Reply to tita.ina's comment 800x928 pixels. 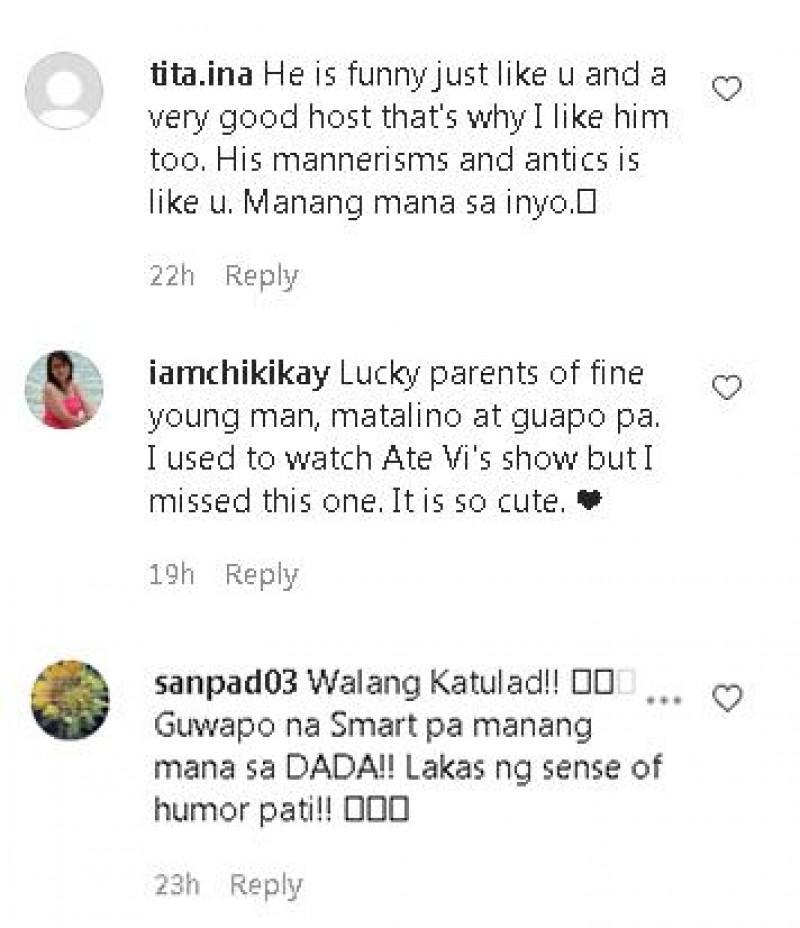(x=261, y=276)
